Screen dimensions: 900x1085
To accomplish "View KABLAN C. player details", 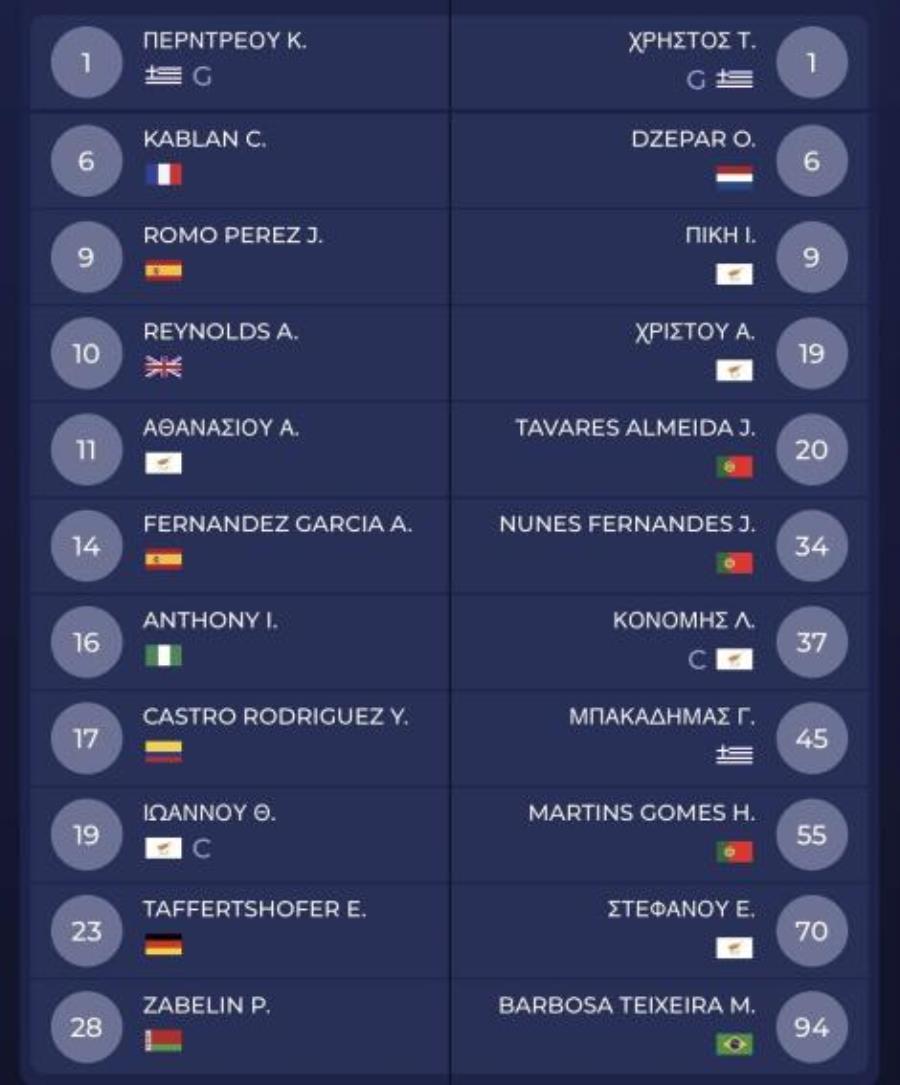I will [x=205, y=139].
